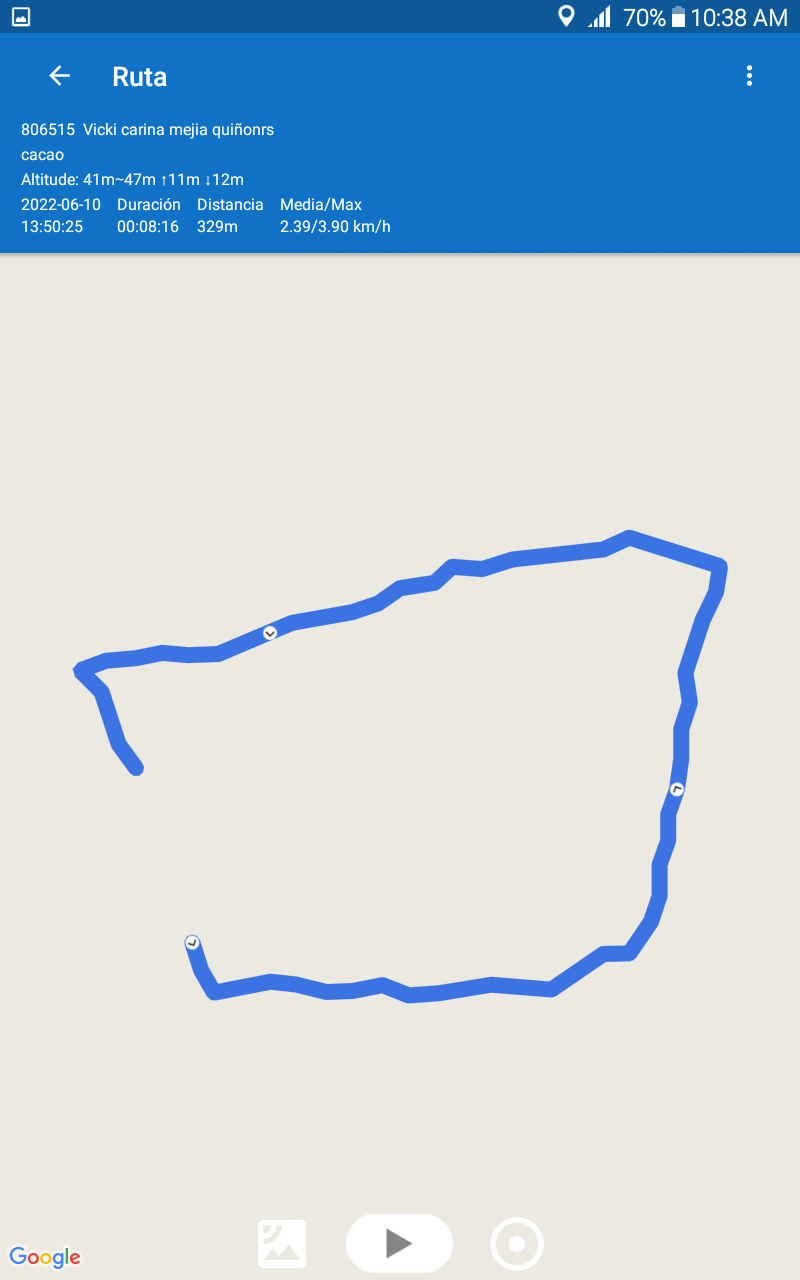The height and width of the screenshot is (1280, 800).
Task: Play the route animation
Action: tap(399, 1243)
